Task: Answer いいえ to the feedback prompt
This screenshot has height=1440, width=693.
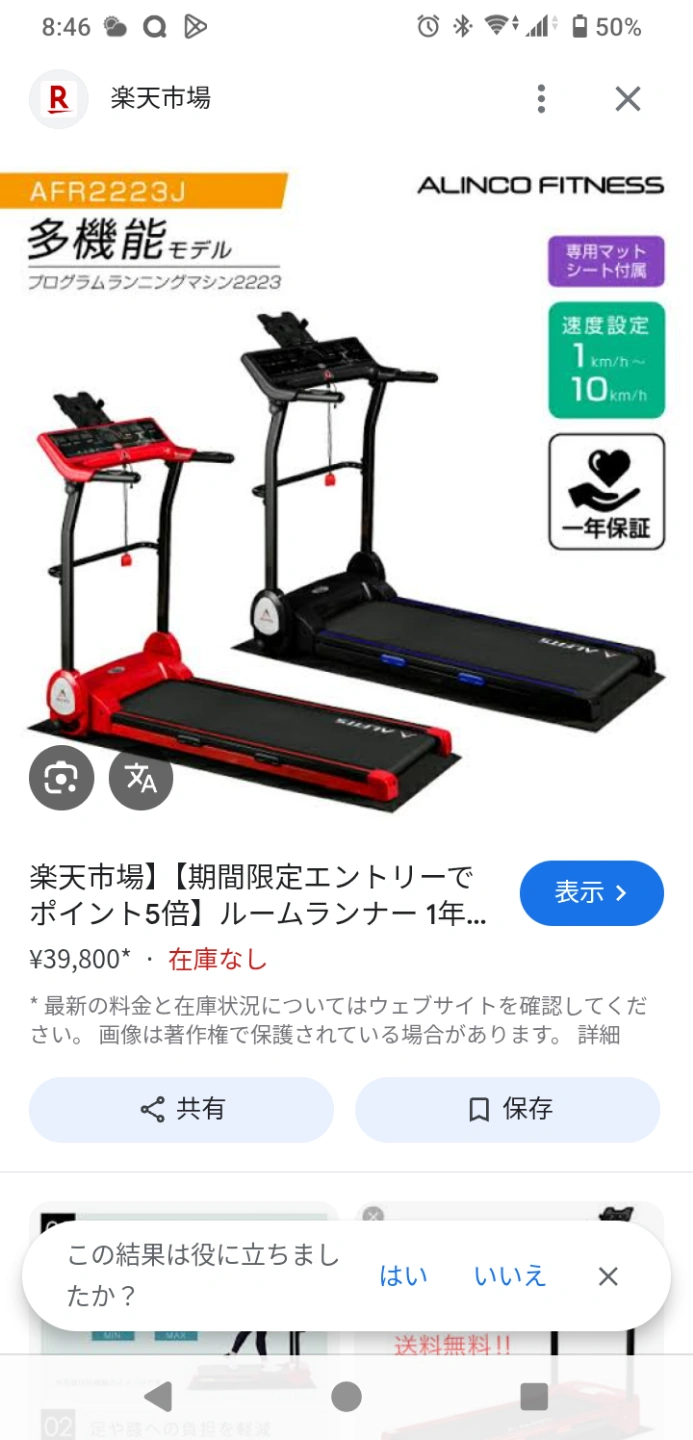Action: tap(510, 1275)
